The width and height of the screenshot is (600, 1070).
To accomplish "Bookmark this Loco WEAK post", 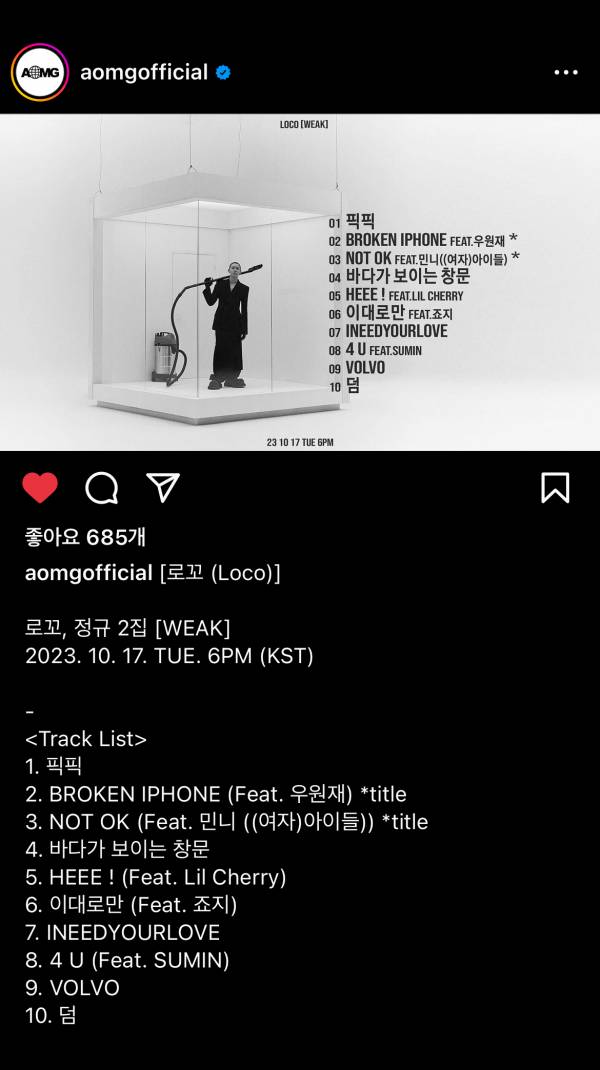I will coord(555,488).
